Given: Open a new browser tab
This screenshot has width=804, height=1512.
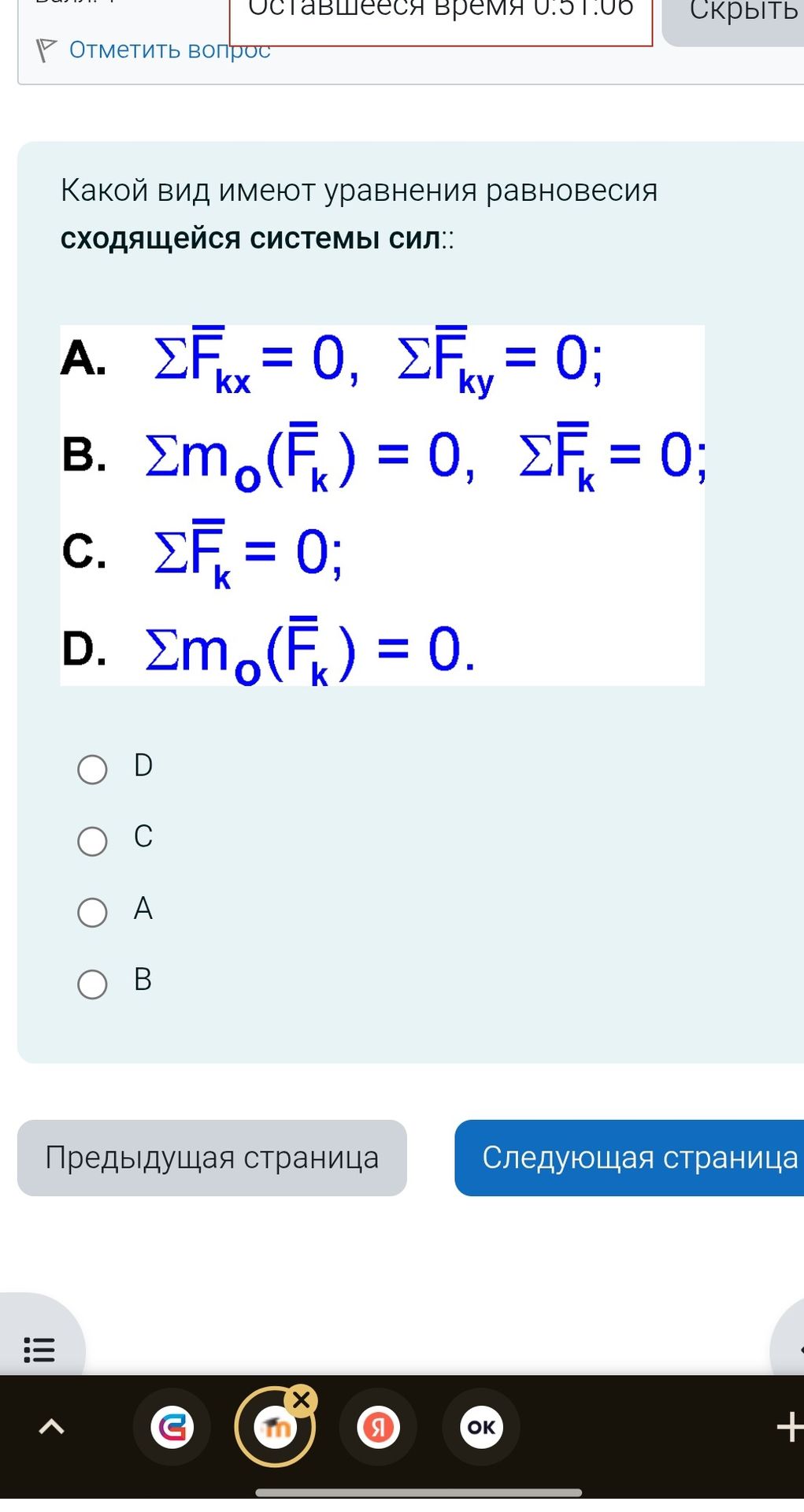Looking at the screenshot, I should click(x=789, y=1427).
